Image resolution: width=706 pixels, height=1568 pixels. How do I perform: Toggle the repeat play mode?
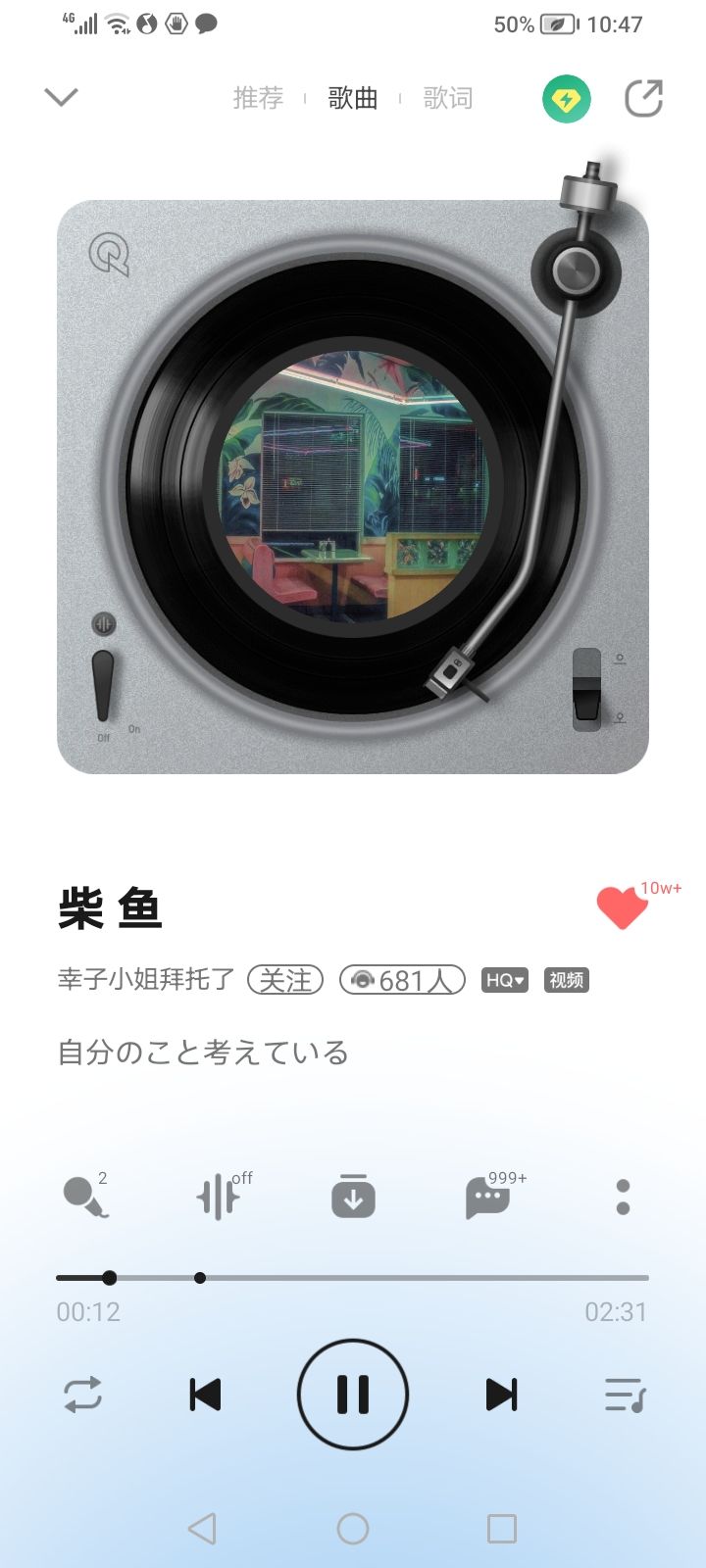click(82, 1395)
